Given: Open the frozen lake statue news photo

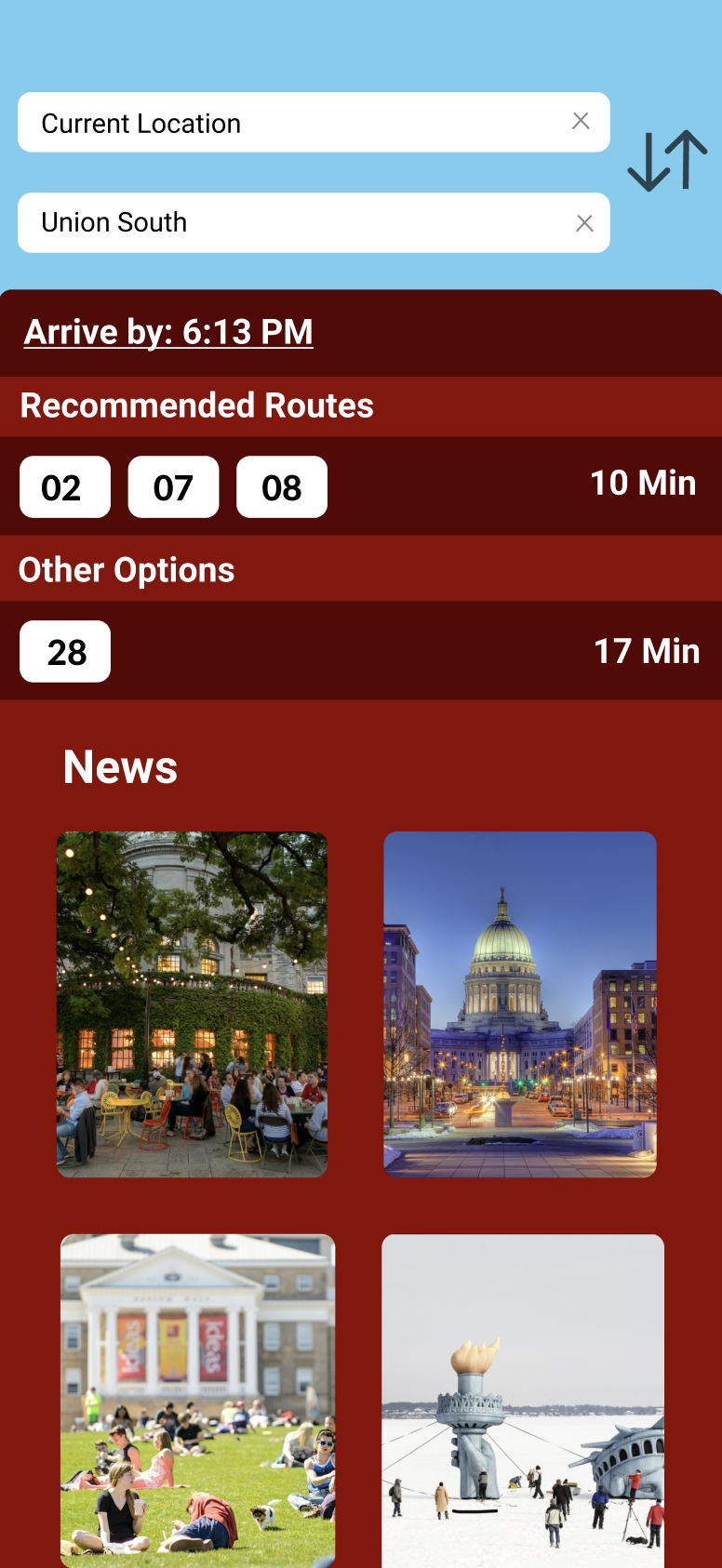Looking at the screenshot, I should [x=523, y=1400].
